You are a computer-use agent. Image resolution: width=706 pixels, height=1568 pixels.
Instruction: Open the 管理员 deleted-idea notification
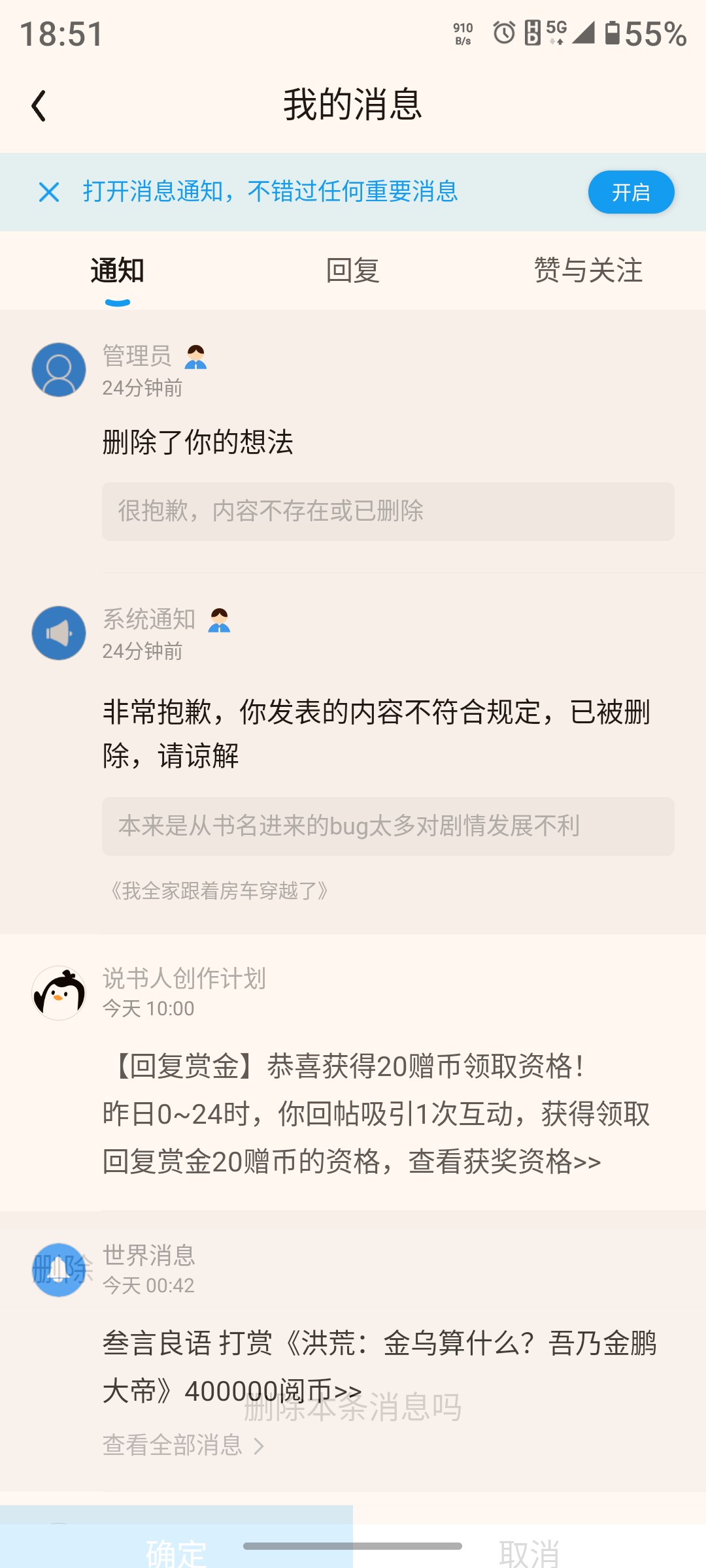[353, 442]
